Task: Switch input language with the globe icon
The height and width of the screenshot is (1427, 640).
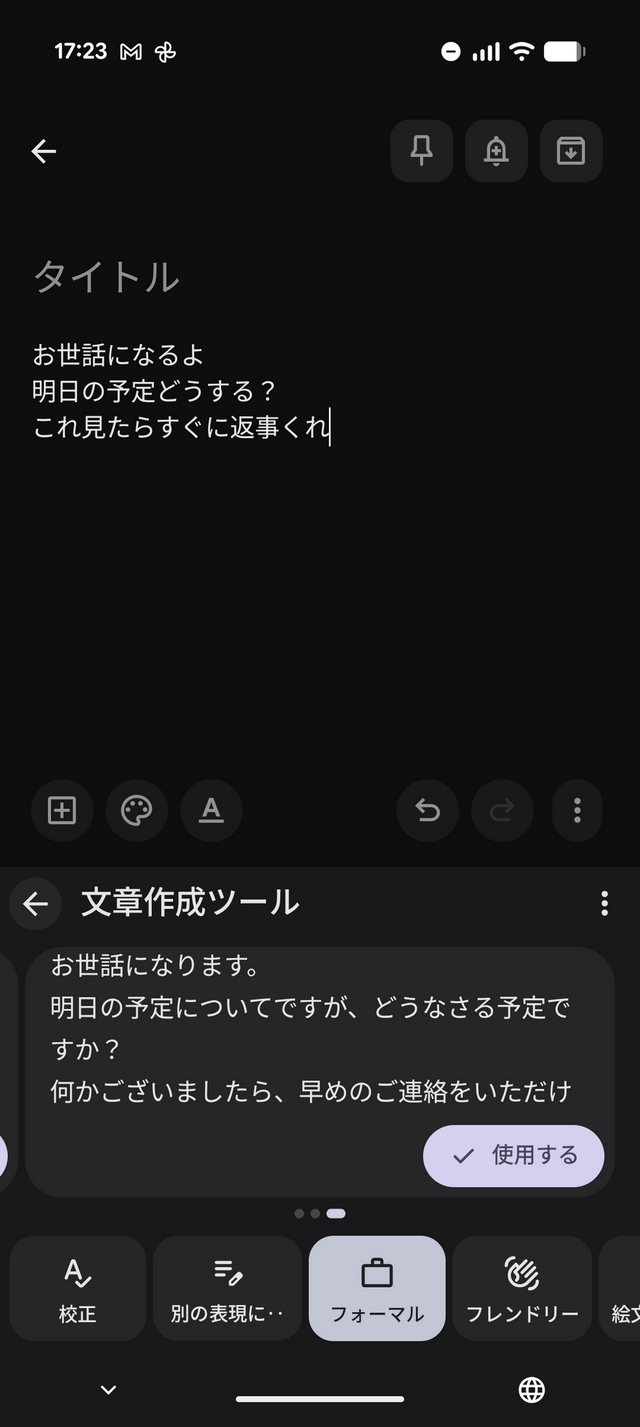Action: point(532,1389)
